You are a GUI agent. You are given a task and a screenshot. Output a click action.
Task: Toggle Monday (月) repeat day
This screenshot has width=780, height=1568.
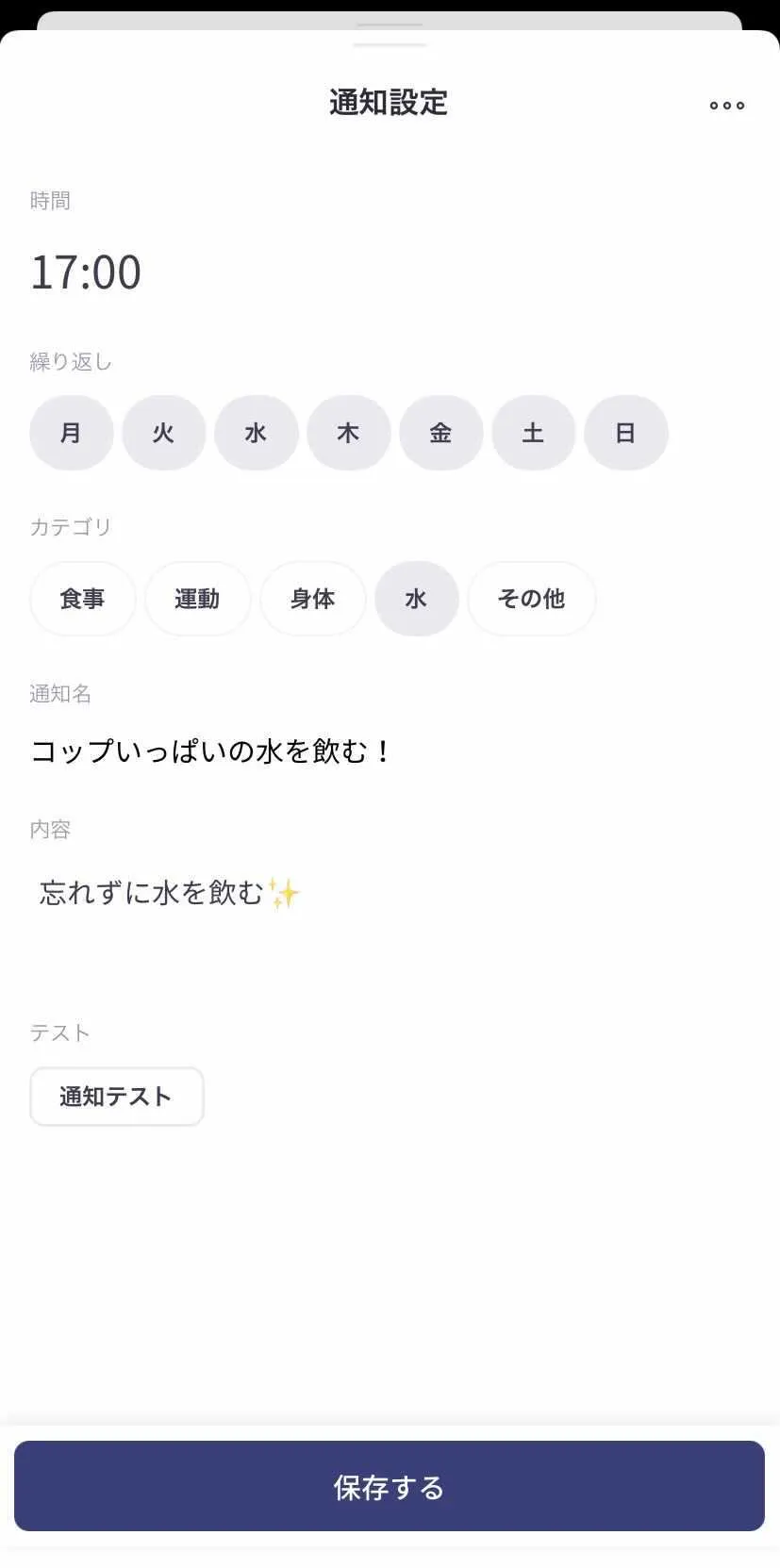point(72,433)
